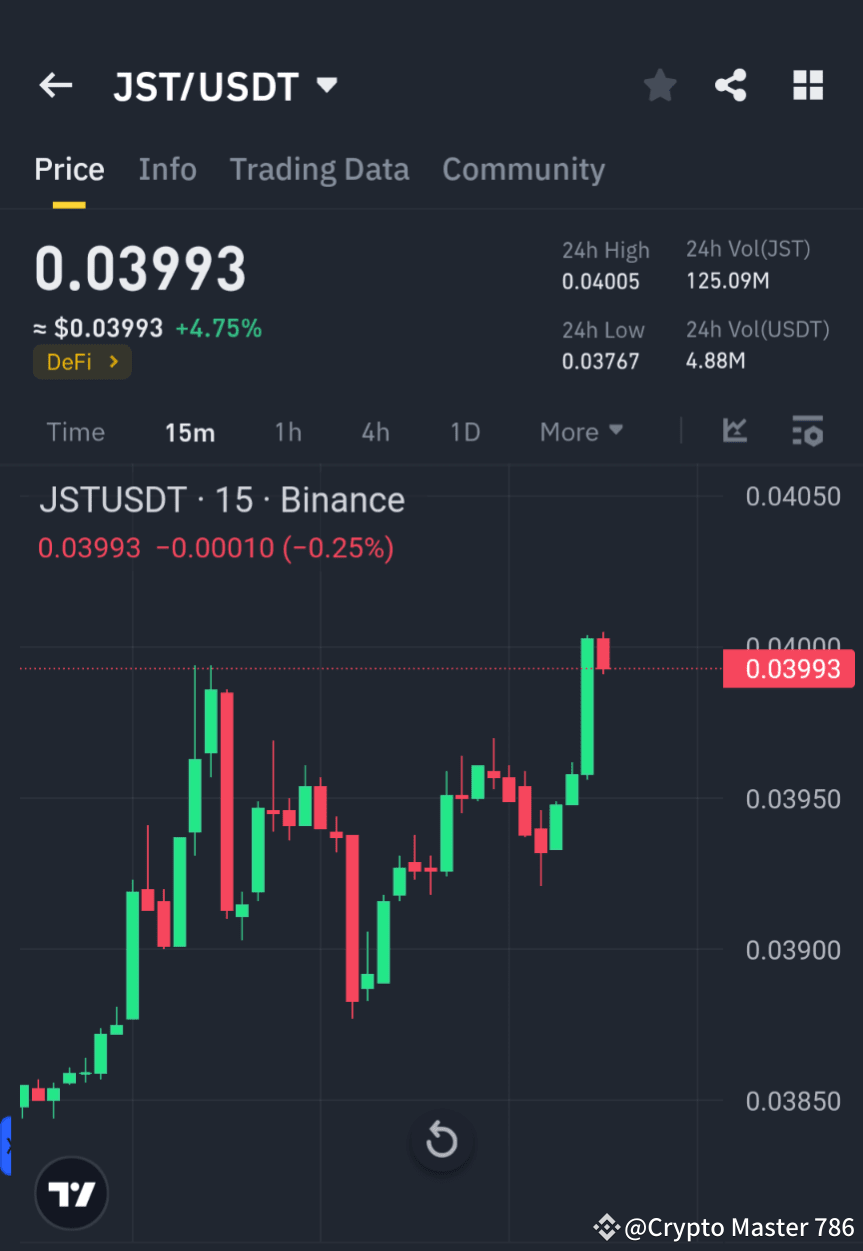Select the 4h candle interval
The image size is (863, 1251).
(x=375, y=431)
